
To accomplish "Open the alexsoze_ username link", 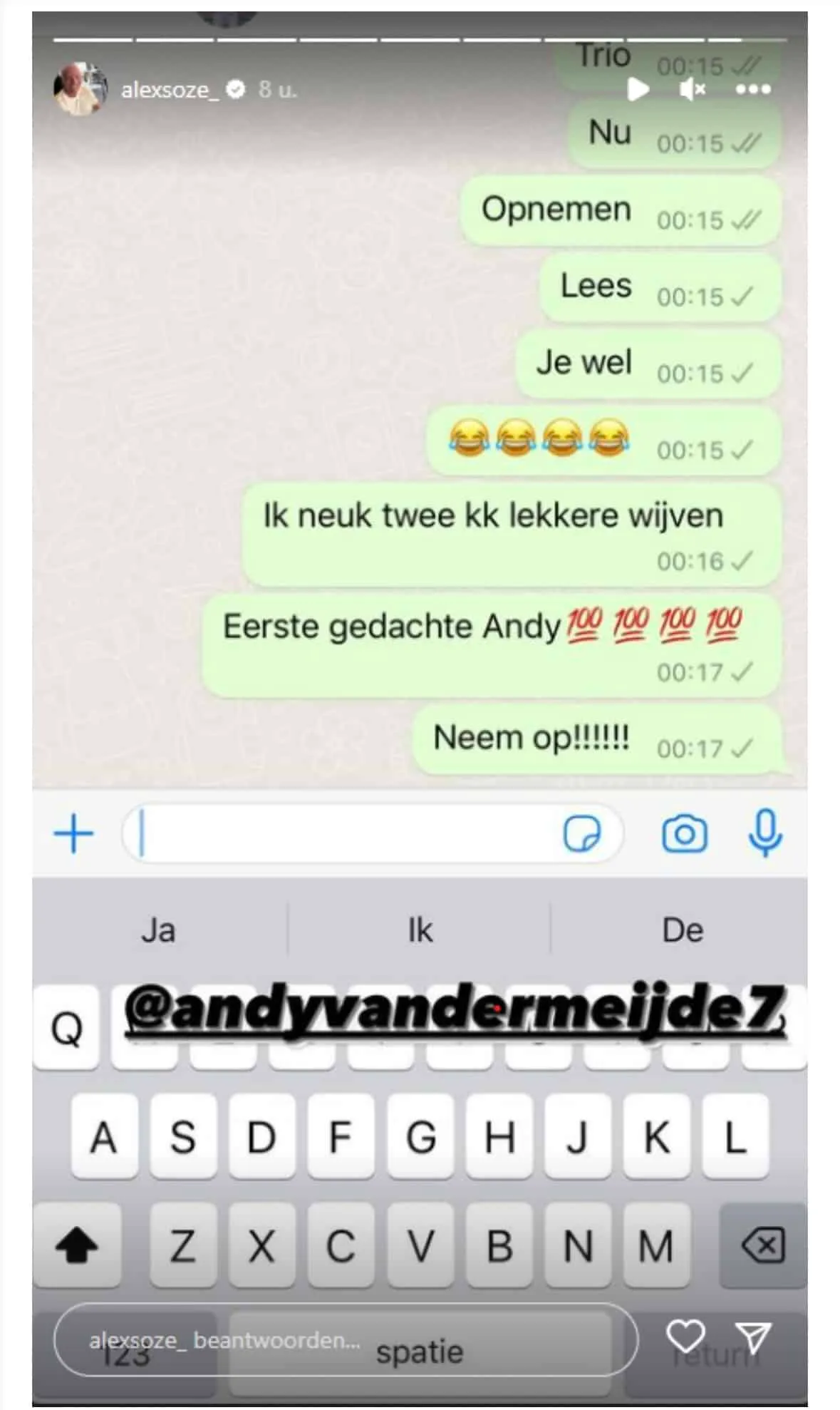I will 170,90.
